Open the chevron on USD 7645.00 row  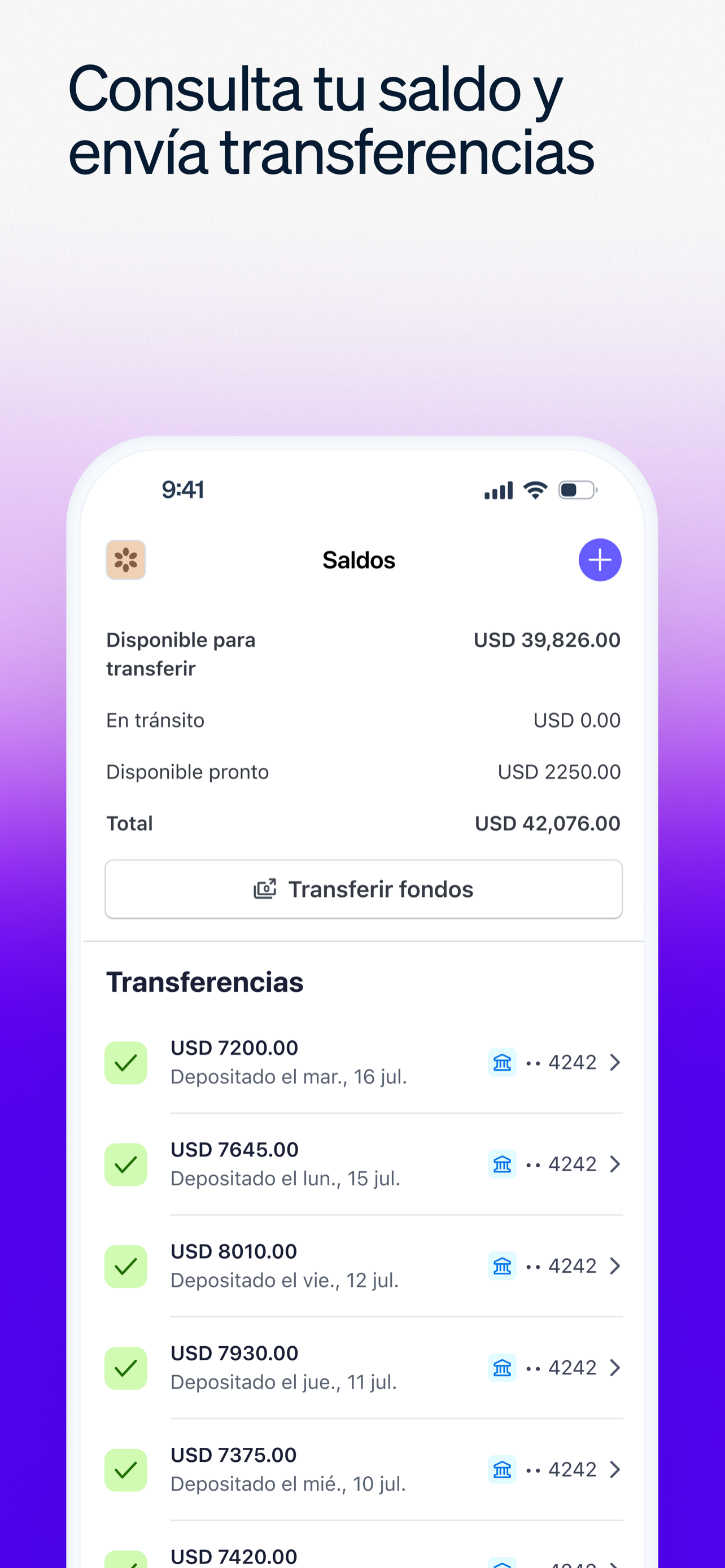pyautogui.click(x=616, y=1164)
